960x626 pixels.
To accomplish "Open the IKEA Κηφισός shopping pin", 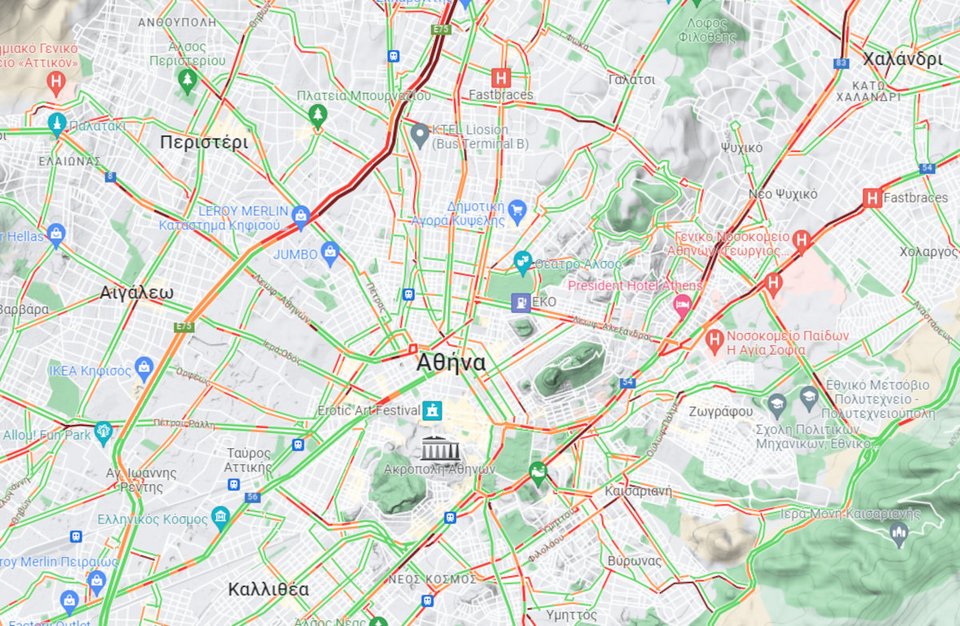I will [144, 368].
